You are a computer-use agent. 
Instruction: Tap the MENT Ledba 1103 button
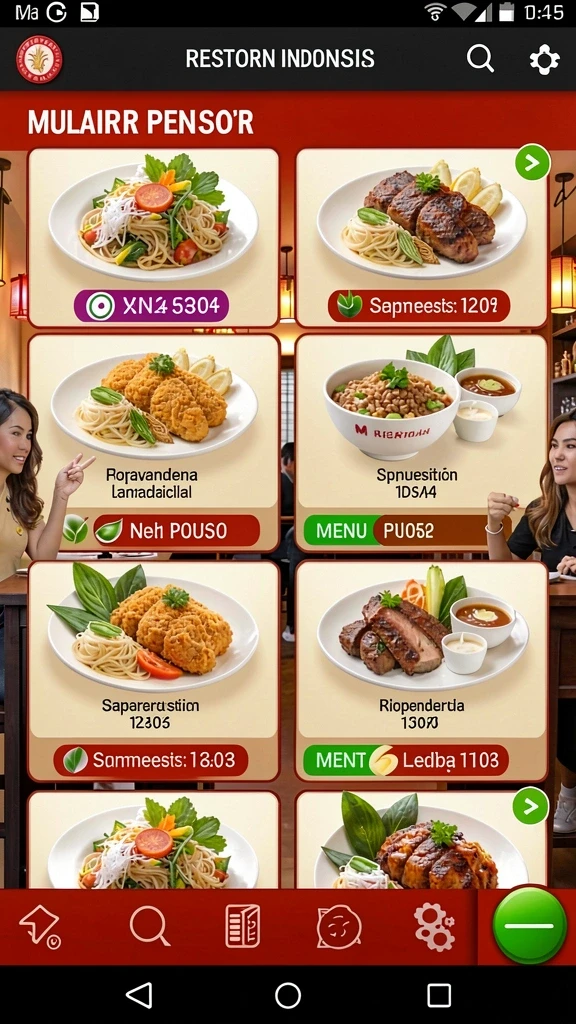coord(406,761)
